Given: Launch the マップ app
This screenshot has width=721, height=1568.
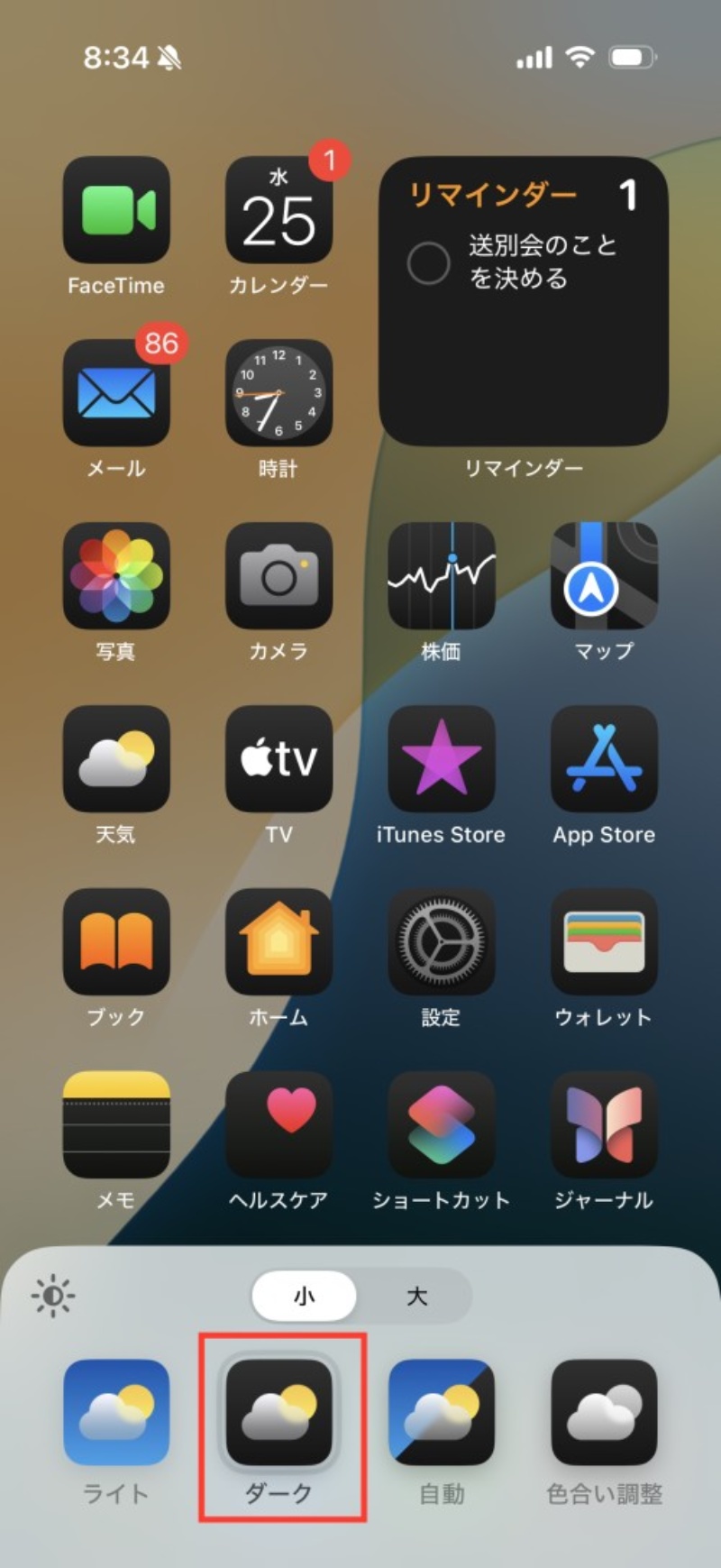Looking at the screenshot, I should [x=604, y=575].
